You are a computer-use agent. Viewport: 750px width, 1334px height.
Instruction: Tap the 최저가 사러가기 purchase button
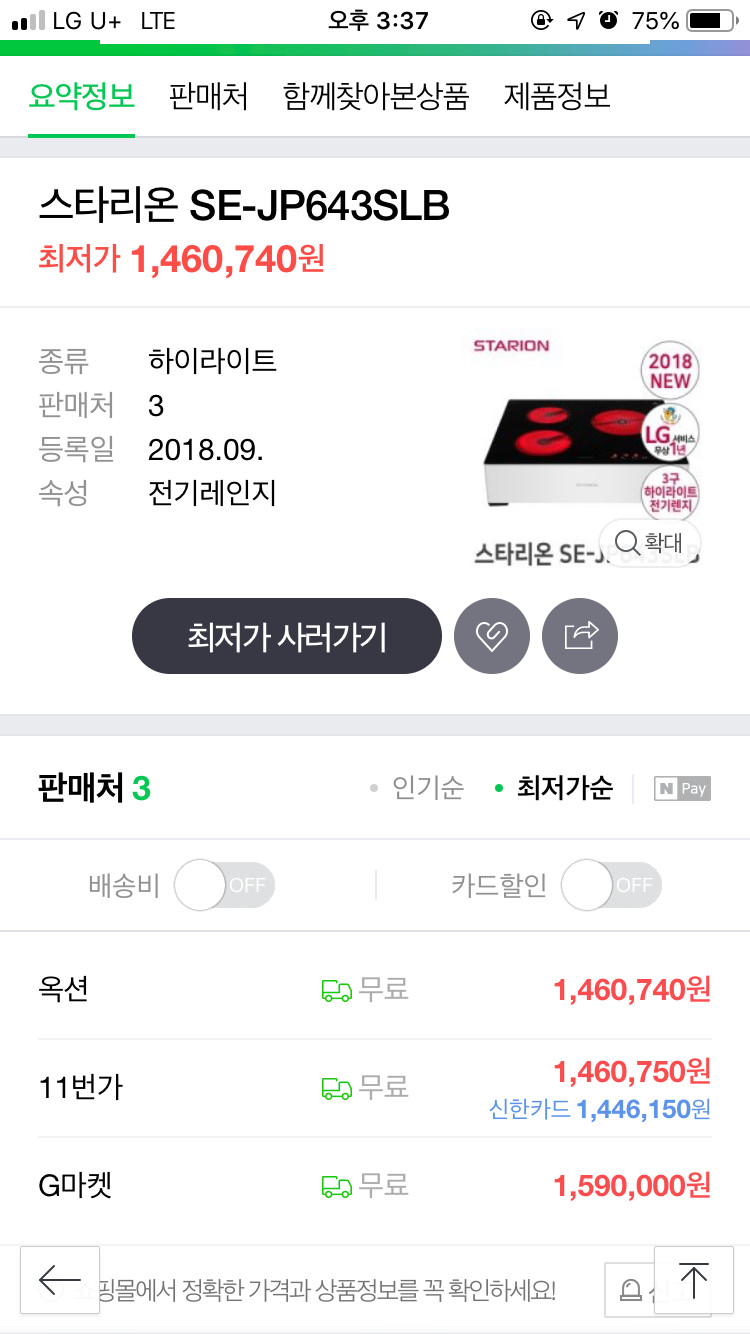pos(286,636)
